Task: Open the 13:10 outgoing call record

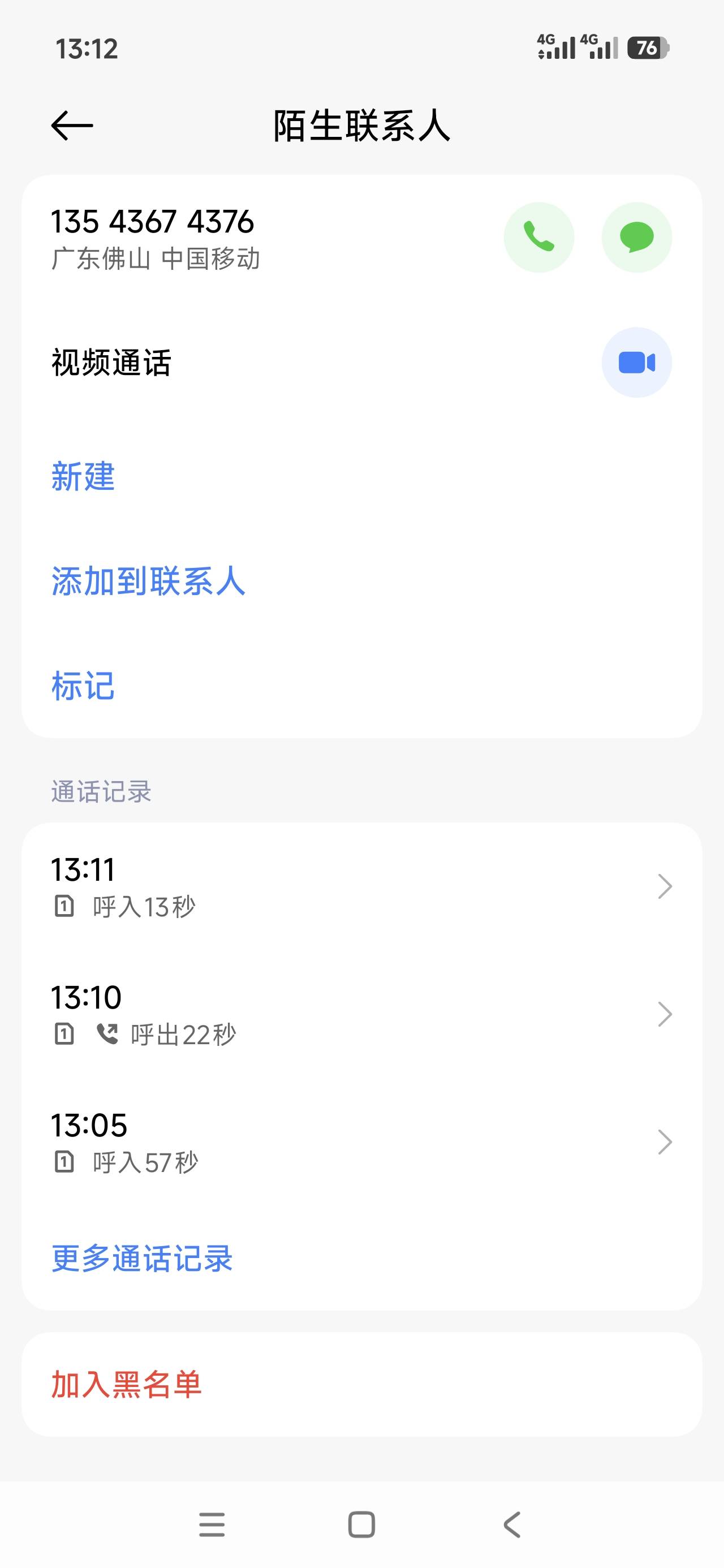Action: tap(361, 1014)
